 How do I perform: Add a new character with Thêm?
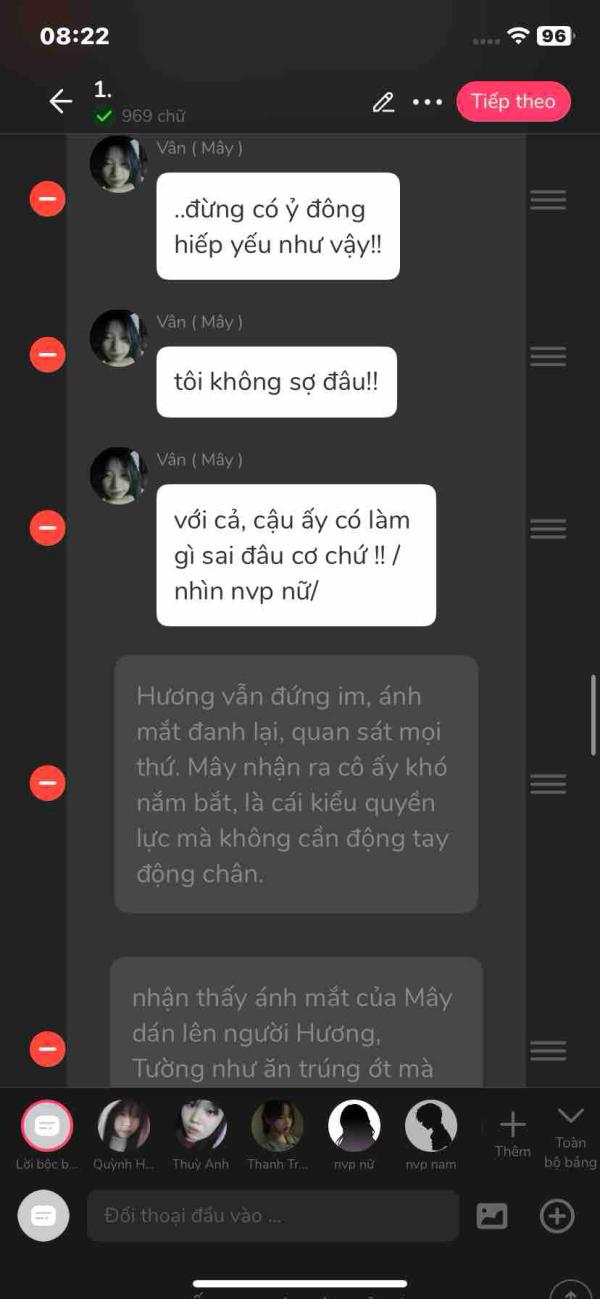[512, 1134]
